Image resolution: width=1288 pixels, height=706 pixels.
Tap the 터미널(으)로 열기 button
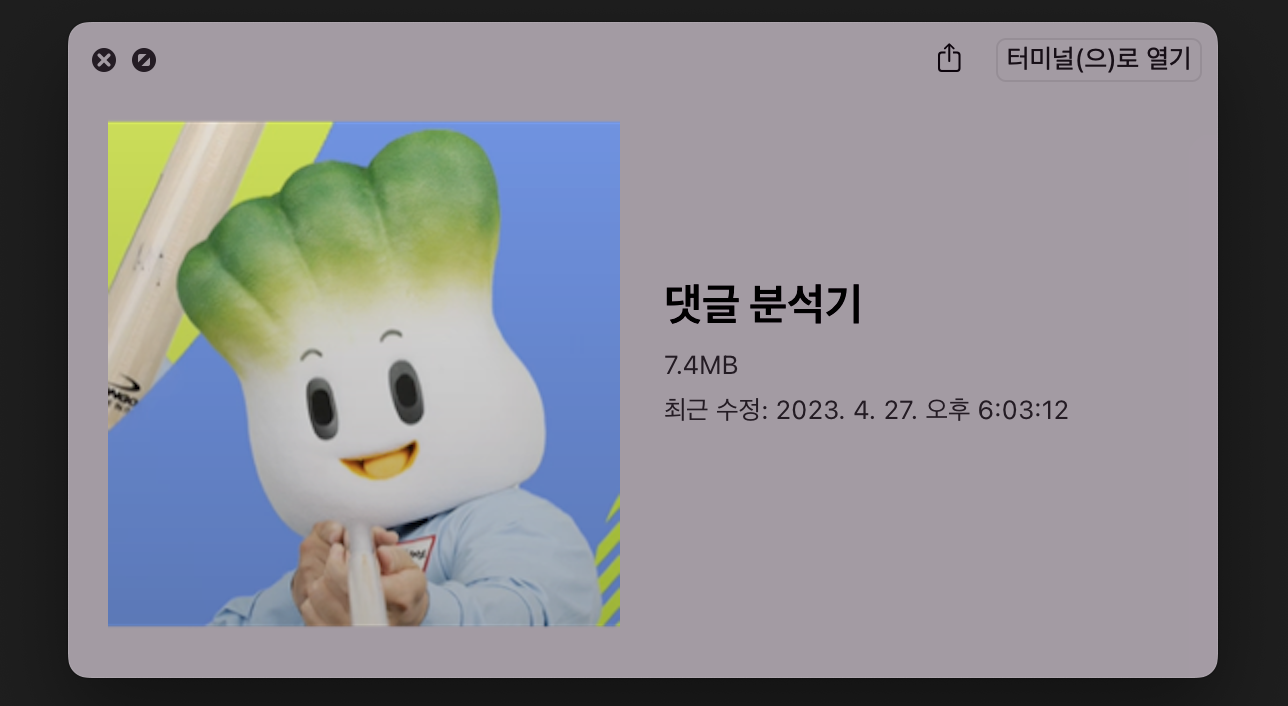pyautogui.click(x=1098, y=59)
